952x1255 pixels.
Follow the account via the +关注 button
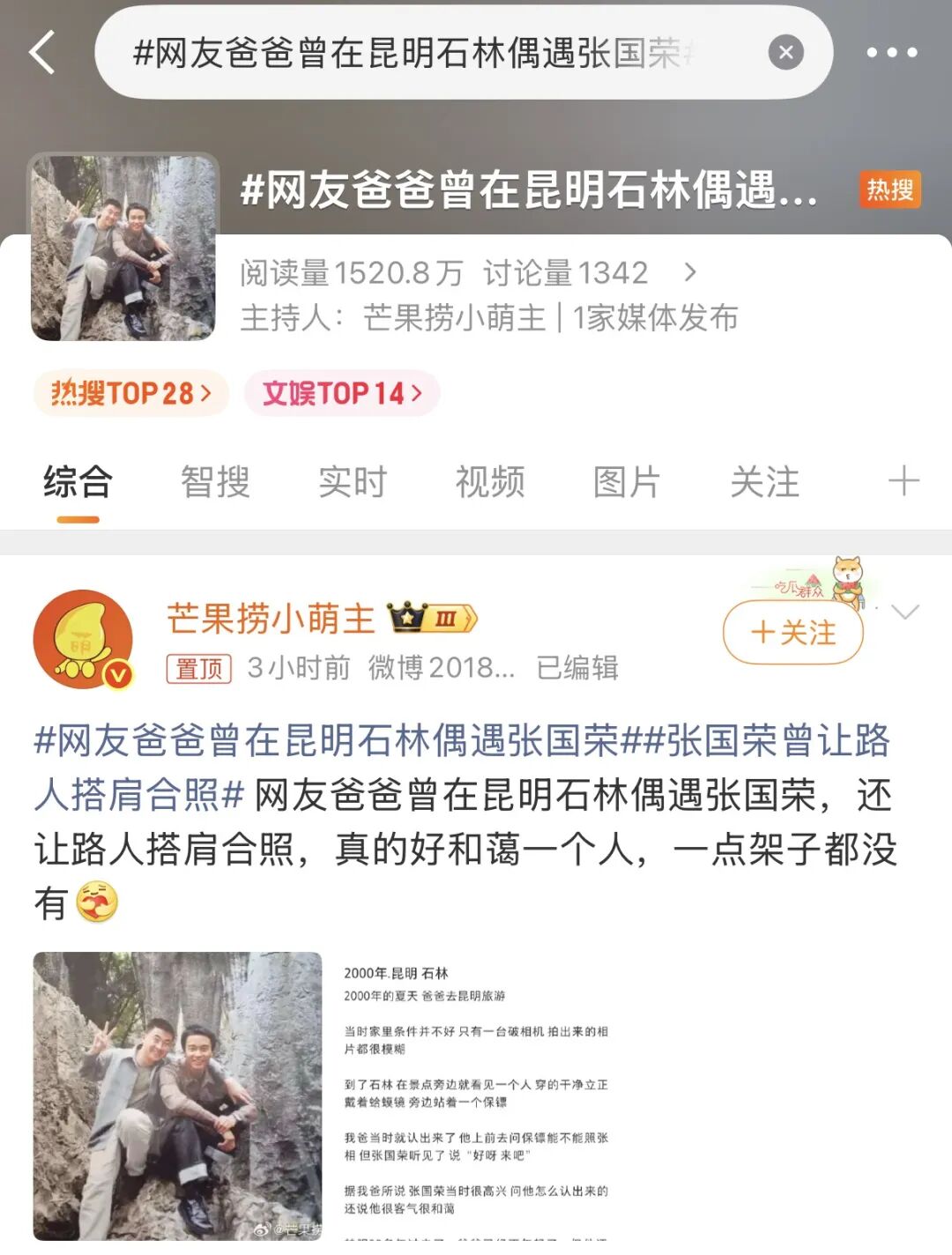tap(791, 632)
